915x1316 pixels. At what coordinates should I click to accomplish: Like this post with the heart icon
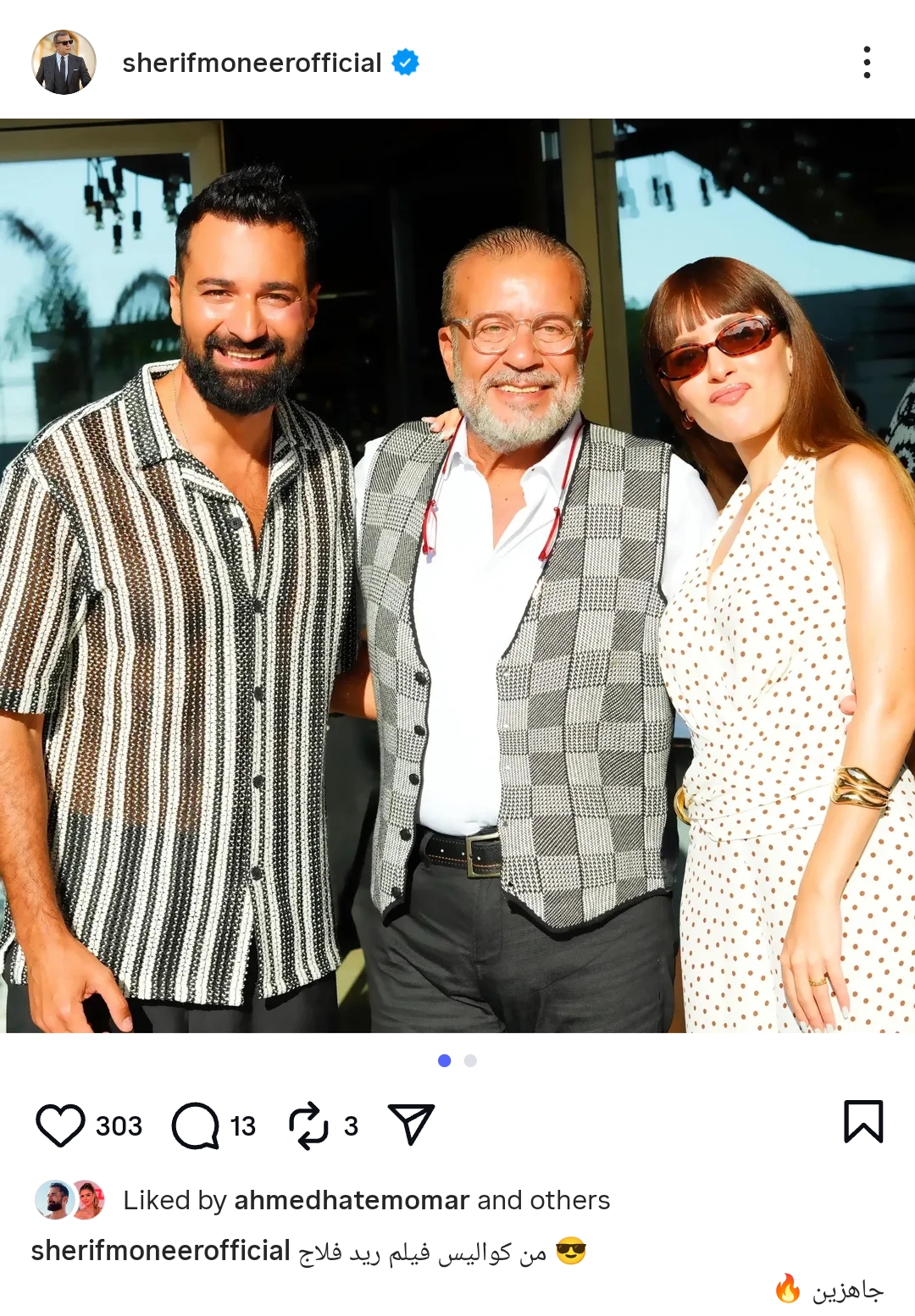point(60,1125)
